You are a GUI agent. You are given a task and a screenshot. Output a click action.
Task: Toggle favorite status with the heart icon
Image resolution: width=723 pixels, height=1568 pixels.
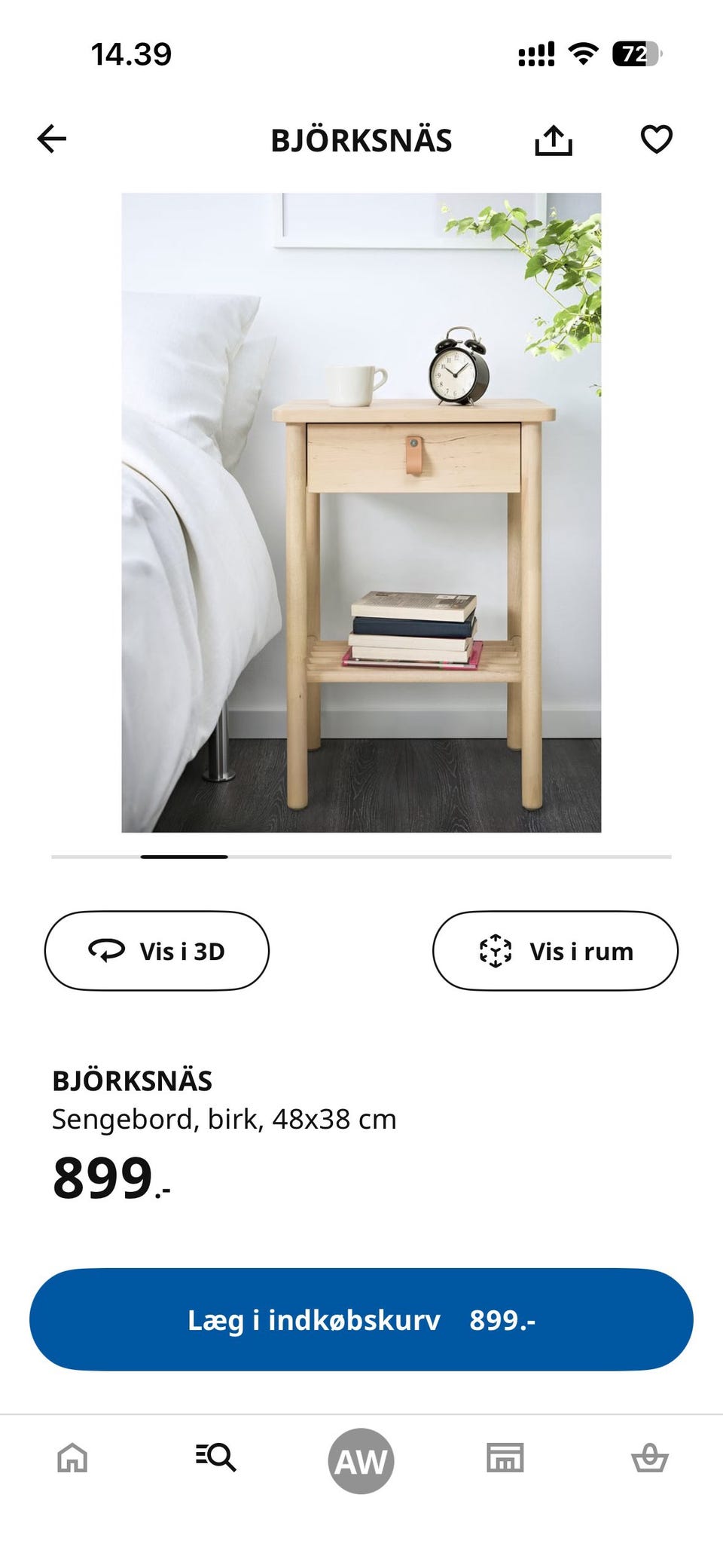coord(655,139)
